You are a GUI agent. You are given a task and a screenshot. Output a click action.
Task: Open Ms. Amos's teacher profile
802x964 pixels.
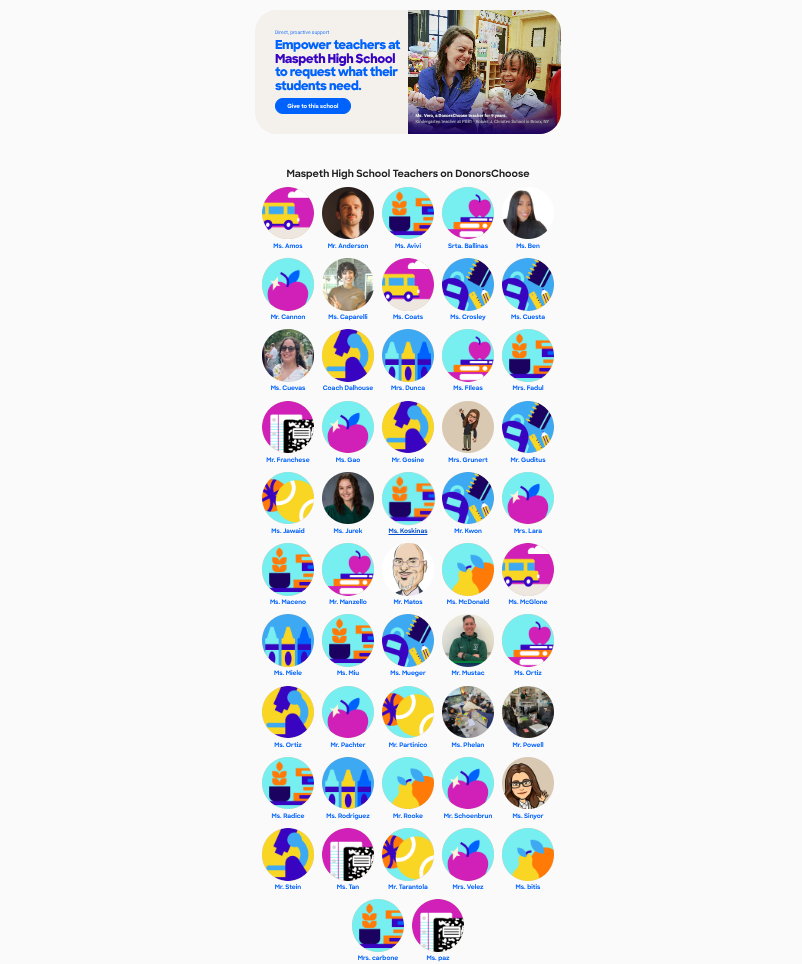(x=288, y=213)
